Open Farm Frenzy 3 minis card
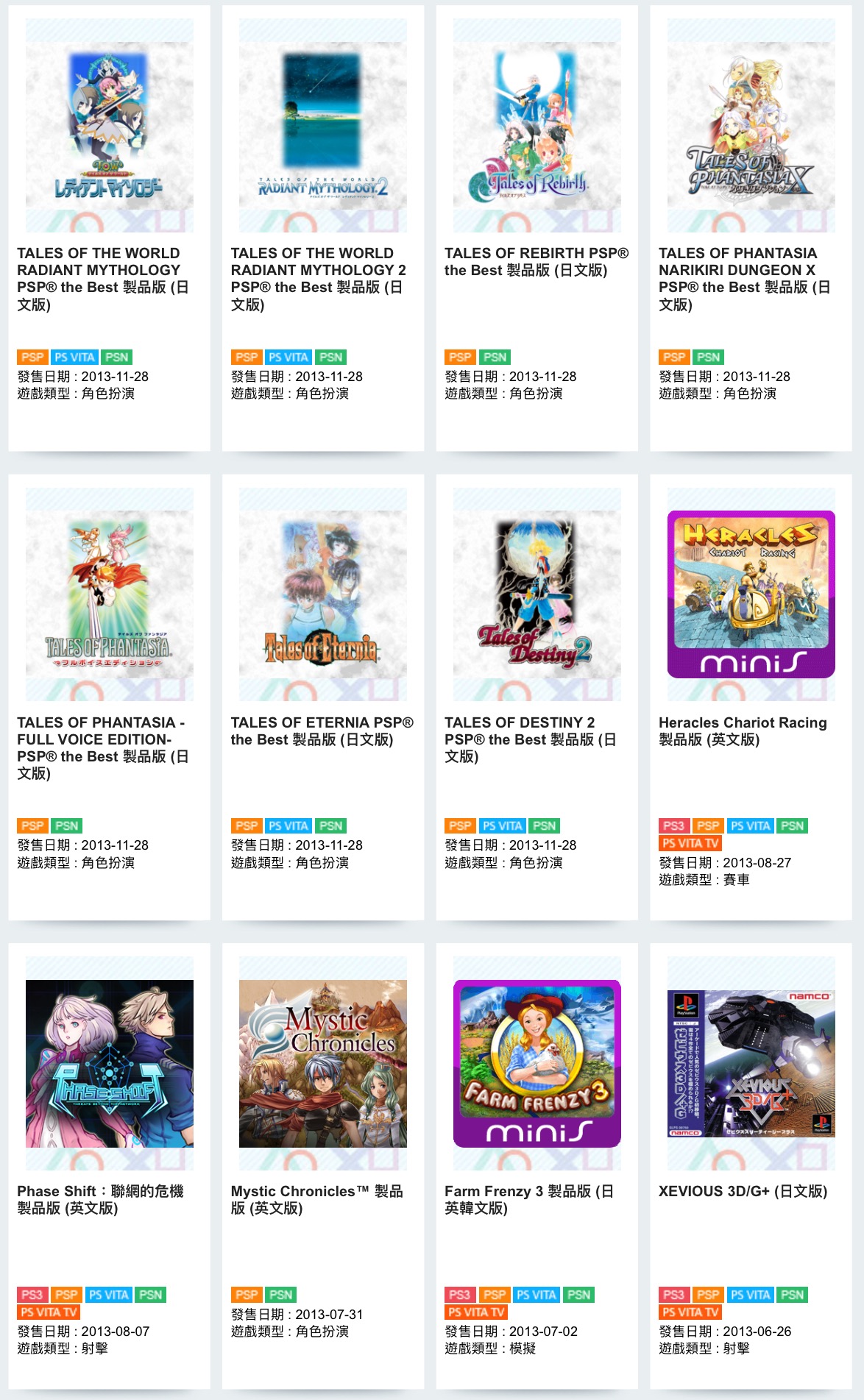864x1400 pixels. 537,1166
